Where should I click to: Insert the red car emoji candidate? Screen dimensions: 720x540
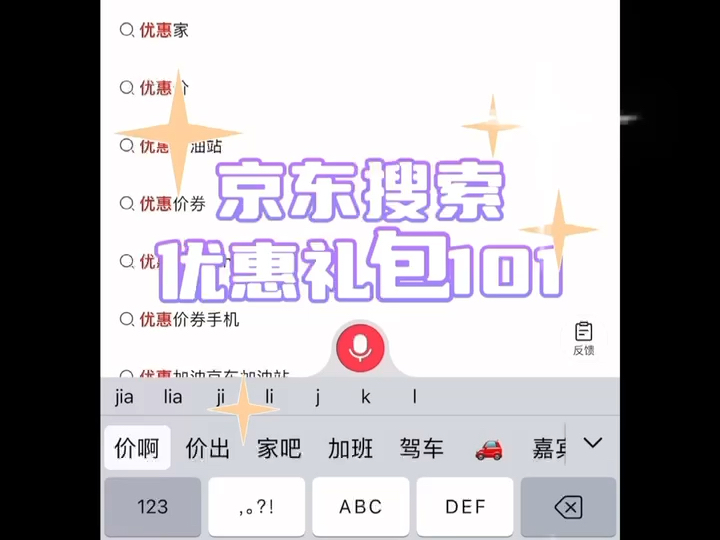489,448
